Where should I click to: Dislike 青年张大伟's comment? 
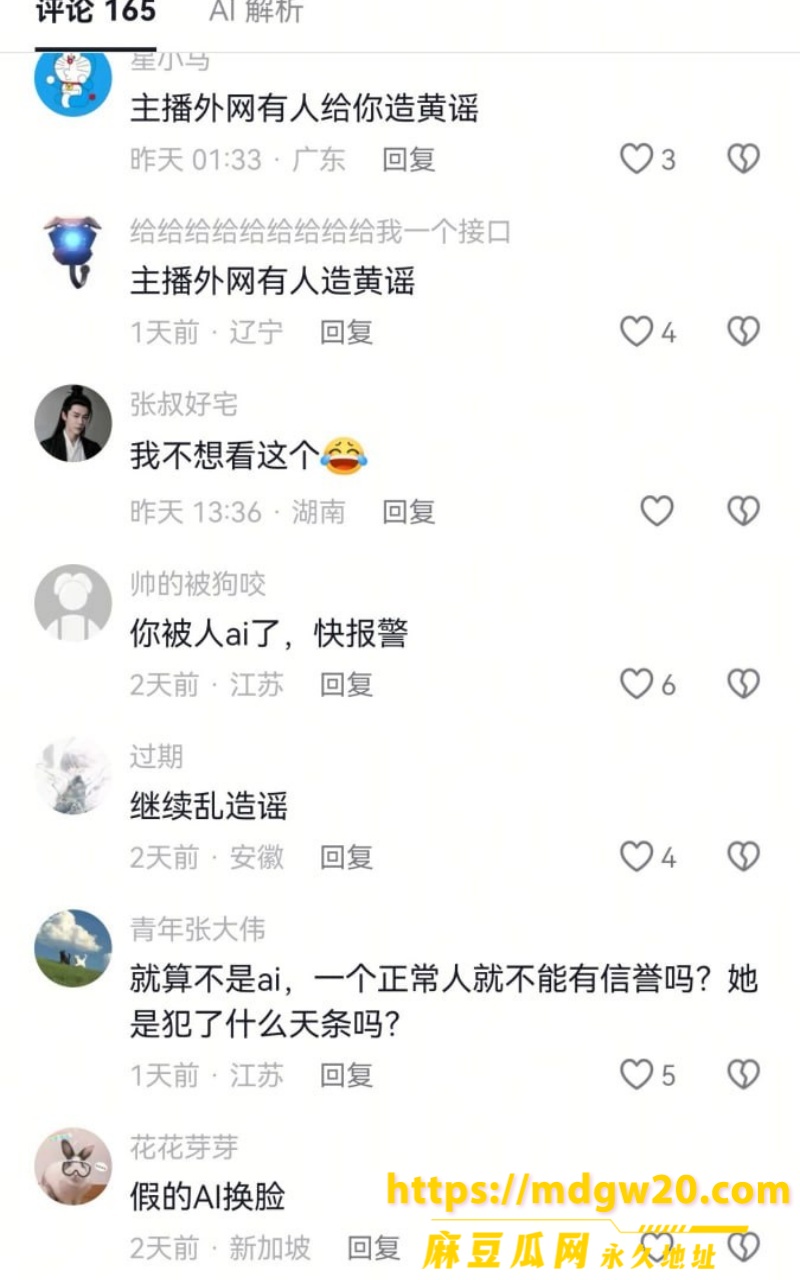click(x=743, y=1074)
